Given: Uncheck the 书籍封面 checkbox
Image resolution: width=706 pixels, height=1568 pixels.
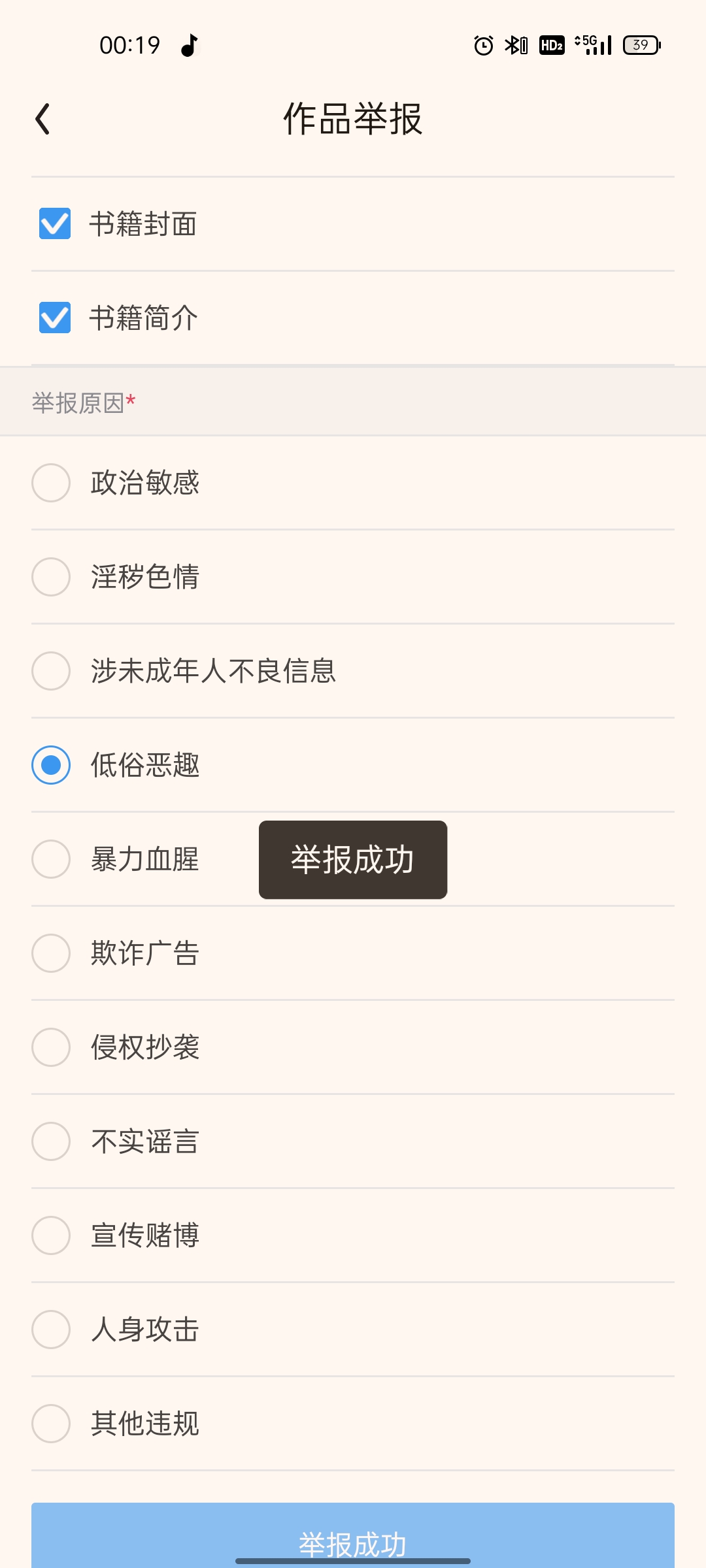Looking at the screenshot, I should coord(55,223).
